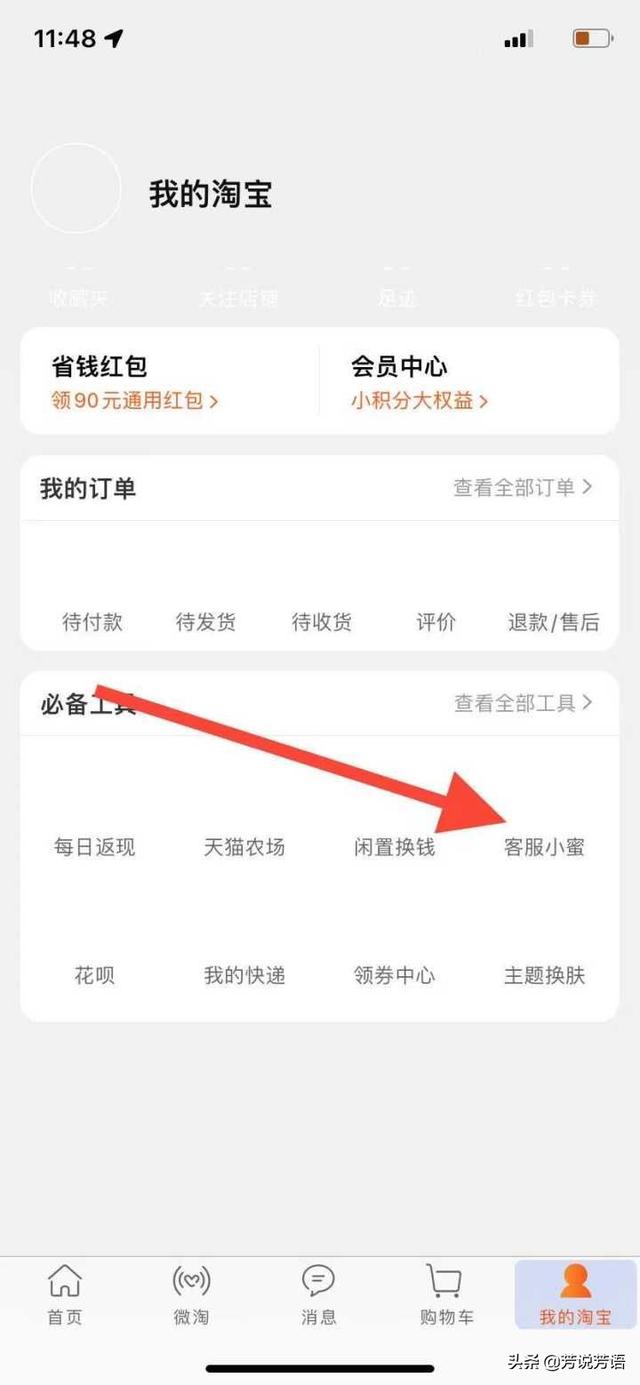View all tools via 查看全部工具
640x1385 pixels.
point(522,703)
